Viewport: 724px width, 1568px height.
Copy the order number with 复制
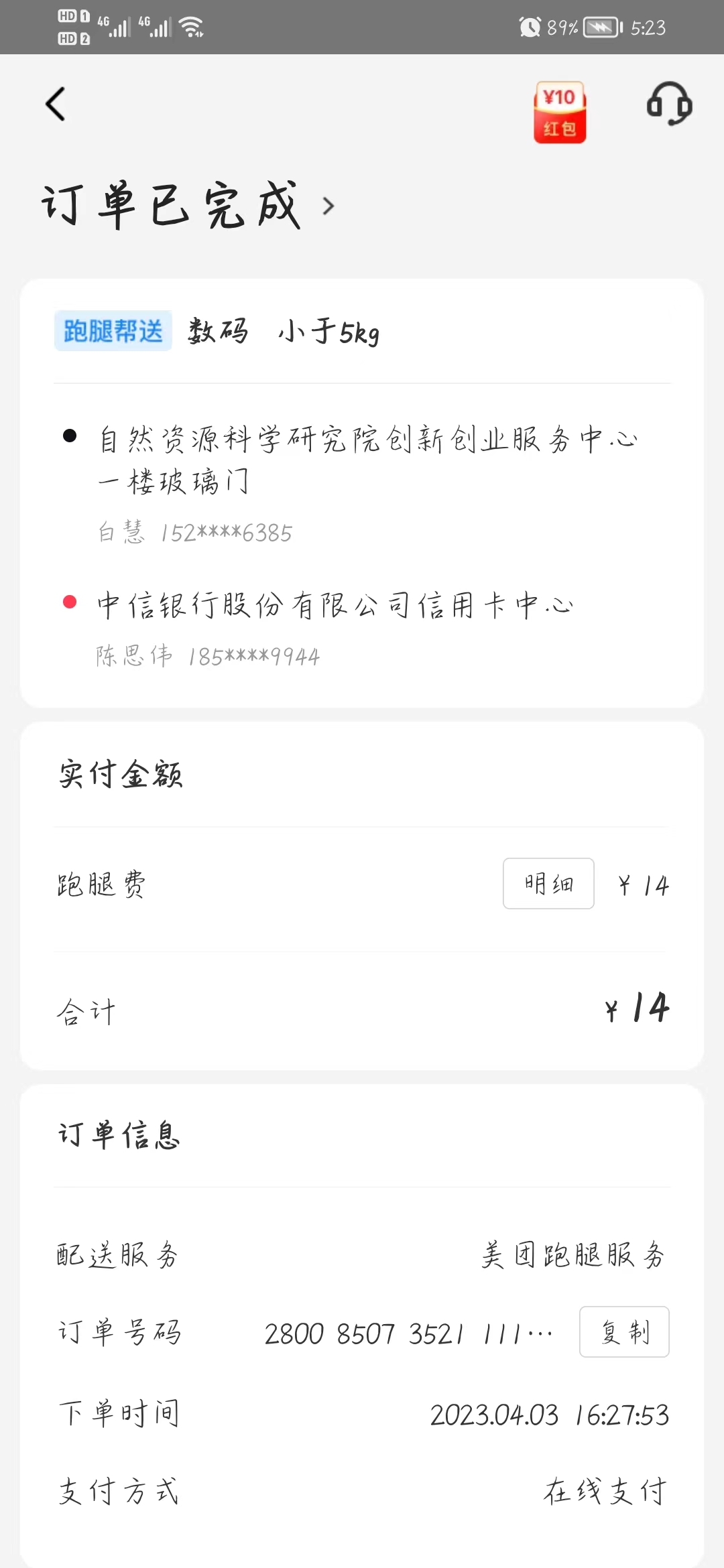624,1331
